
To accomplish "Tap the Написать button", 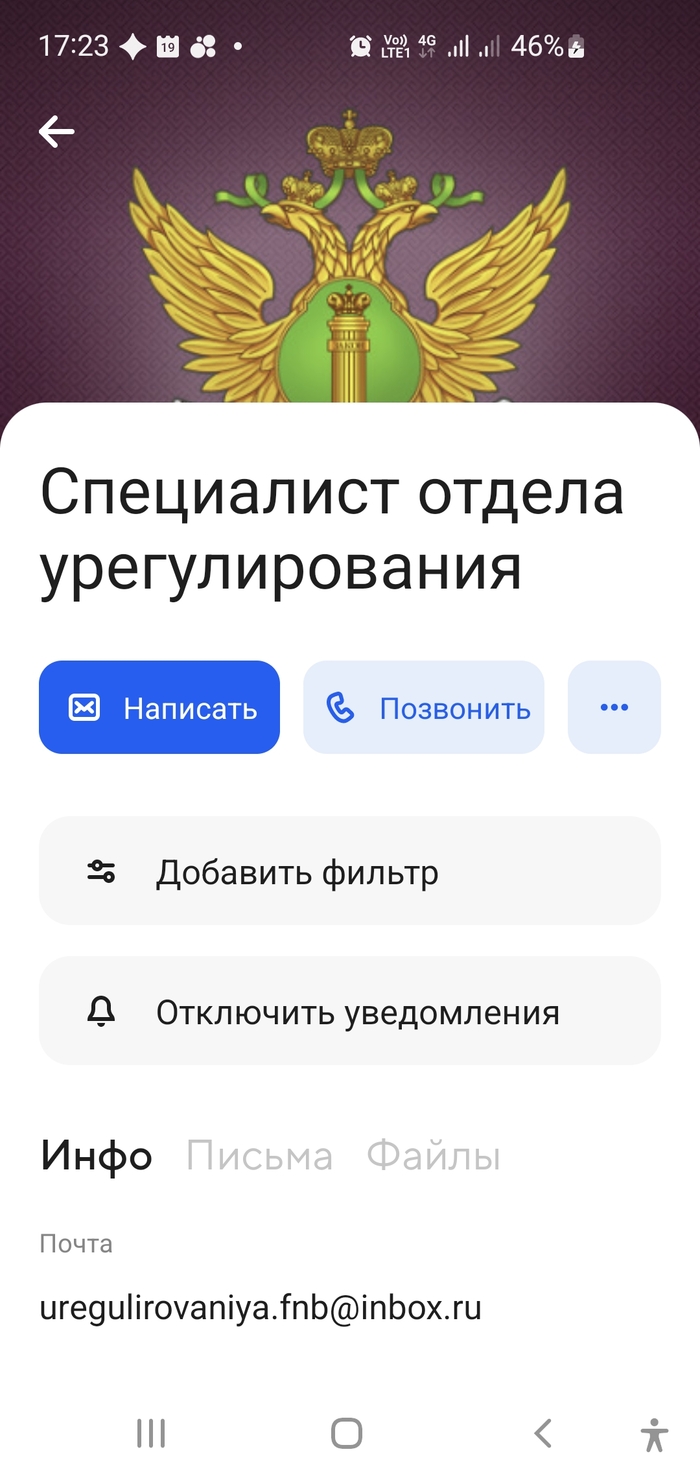I will pos(159,707).
